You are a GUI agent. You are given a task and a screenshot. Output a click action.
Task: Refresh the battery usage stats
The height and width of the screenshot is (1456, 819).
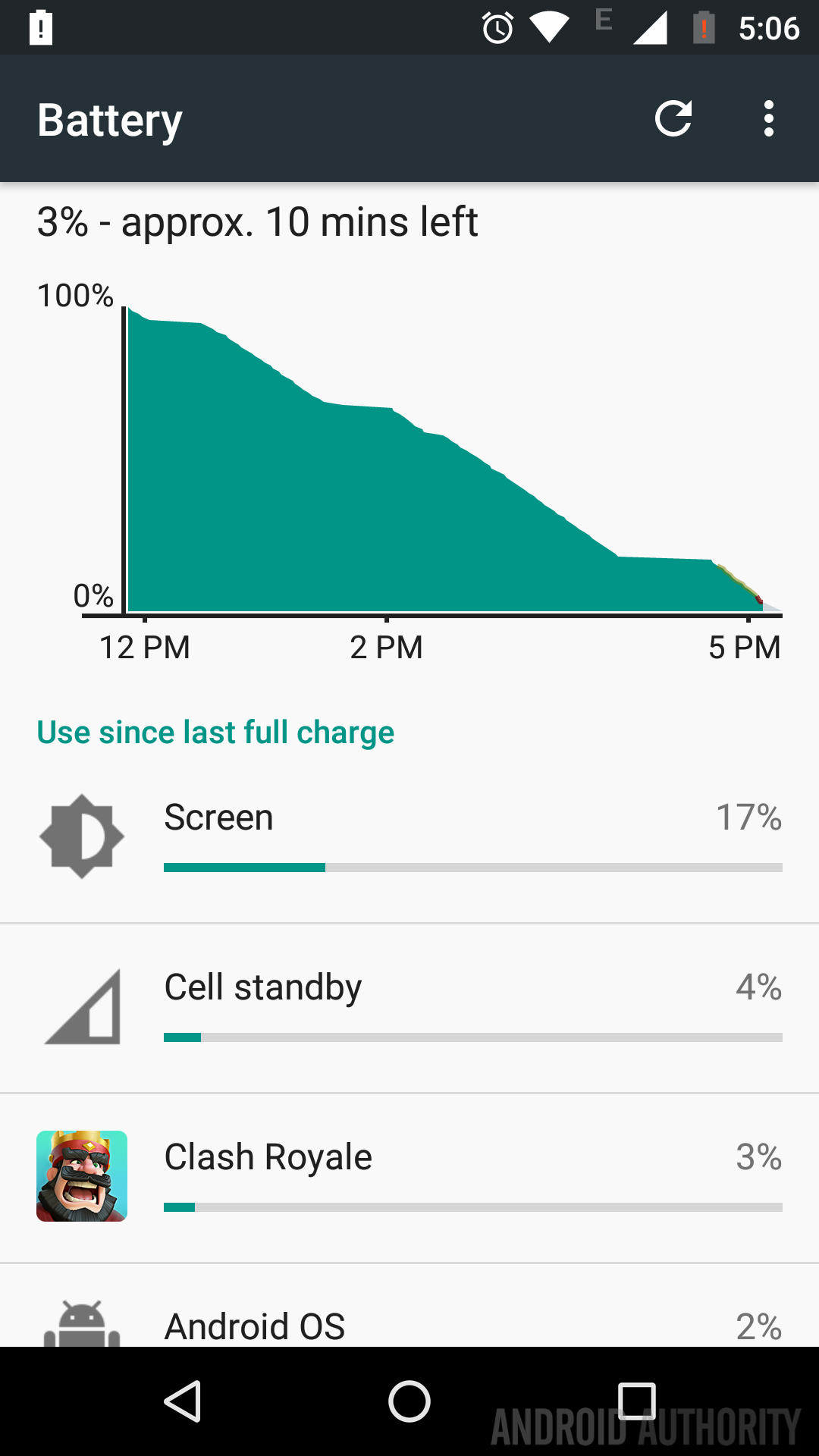click(x=673, y=119)
